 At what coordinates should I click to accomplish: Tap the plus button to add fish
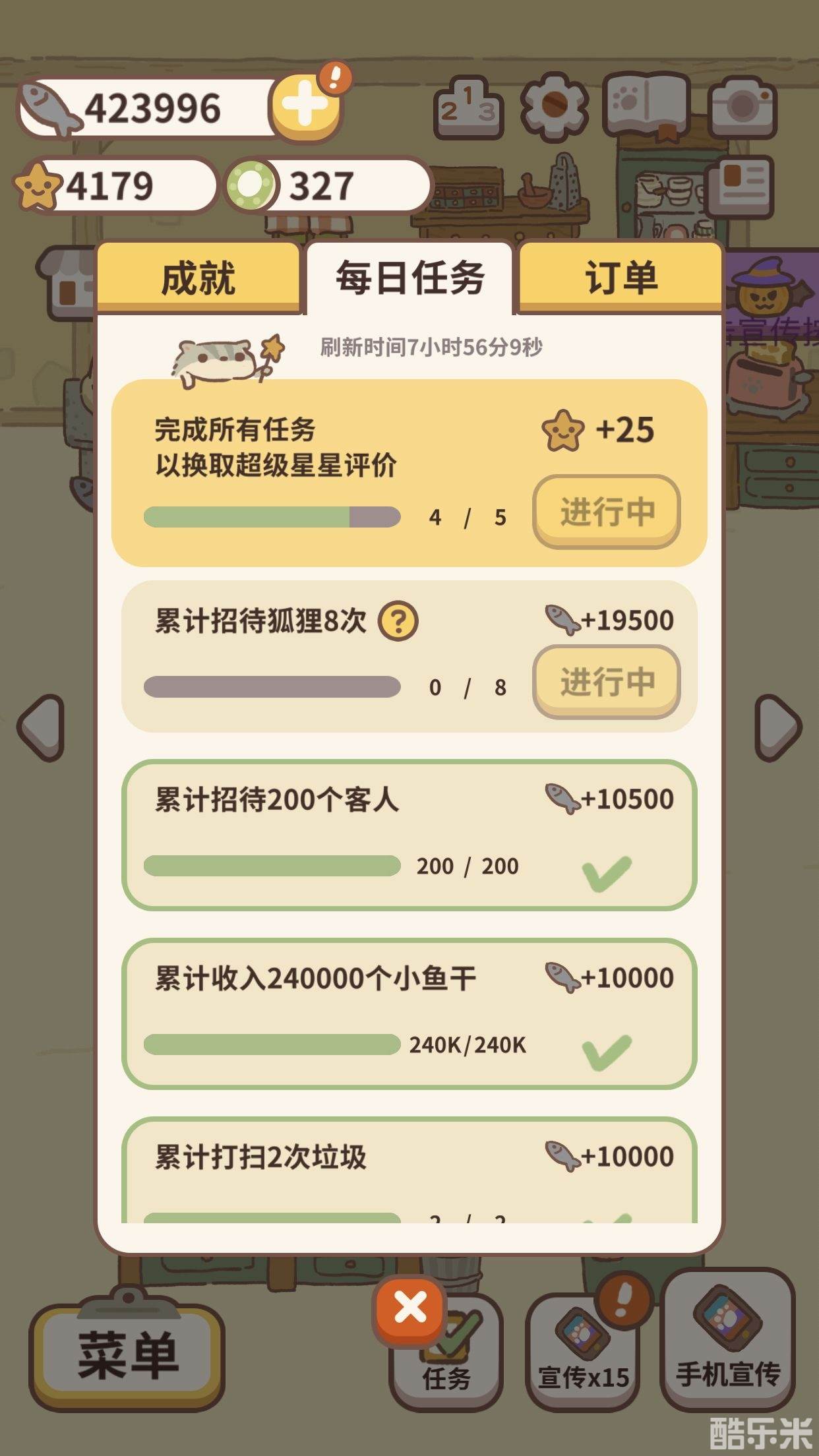305,106
